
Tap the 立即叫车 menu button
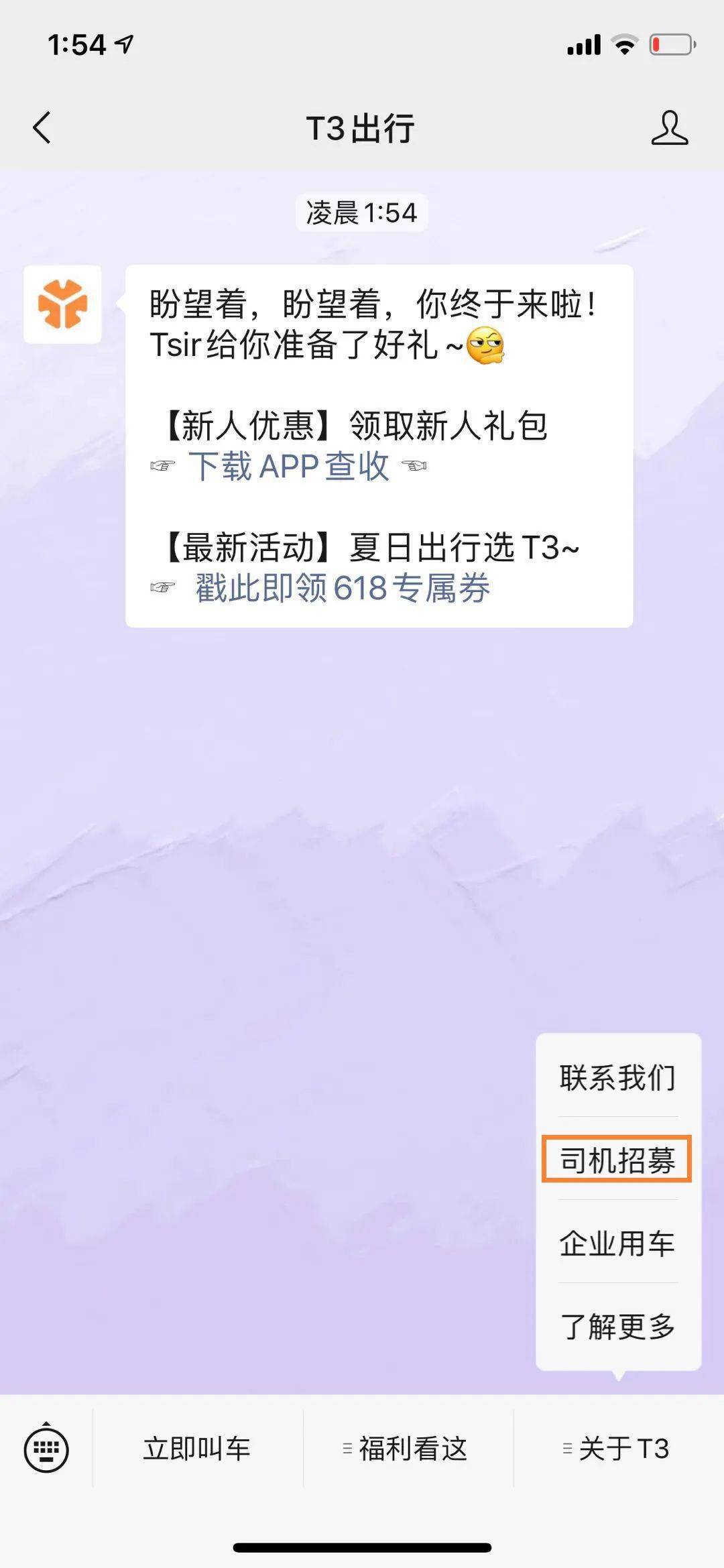(197, 1449)
